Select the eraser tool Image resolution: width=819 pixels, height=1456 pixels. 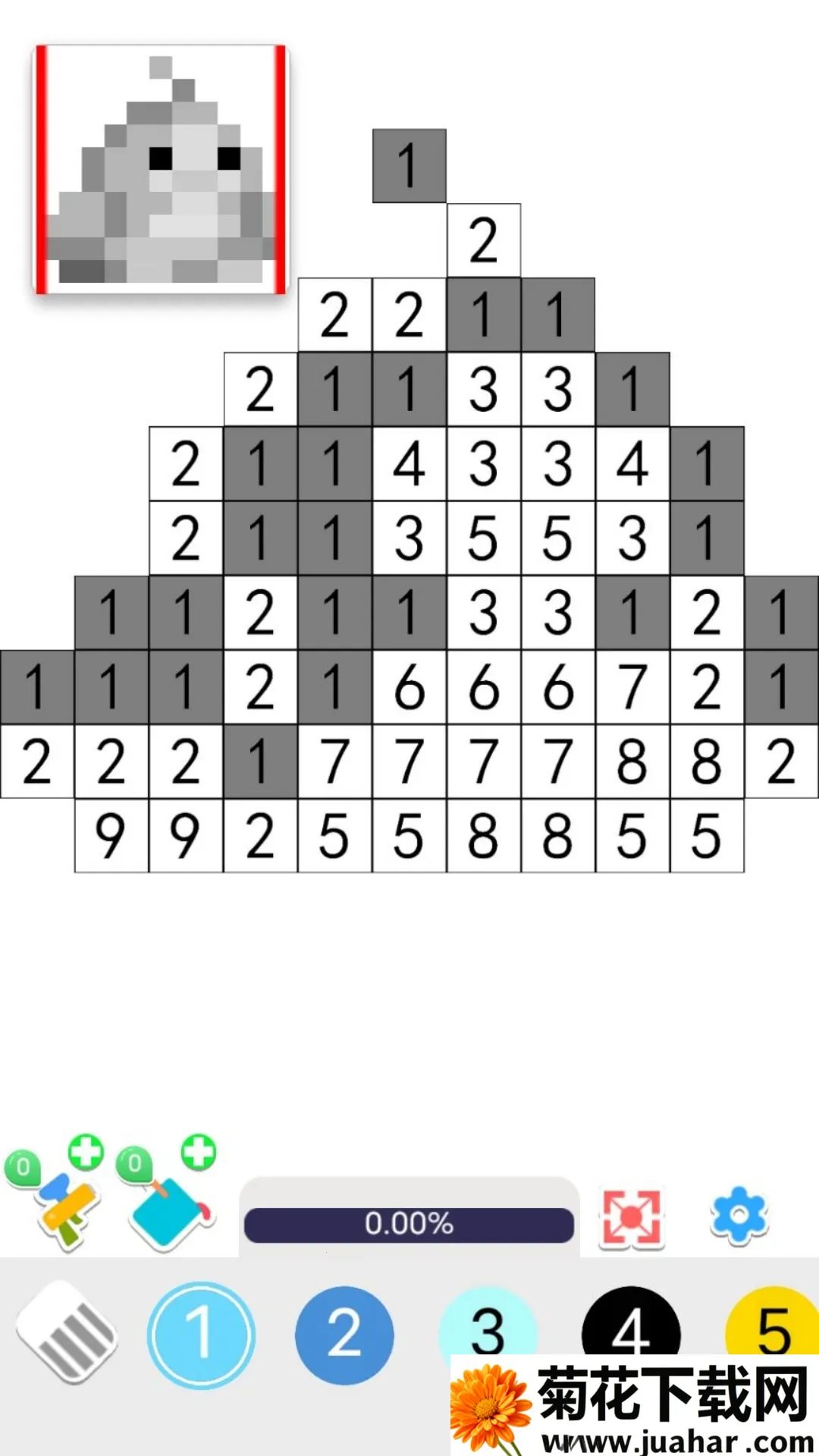67,1332
